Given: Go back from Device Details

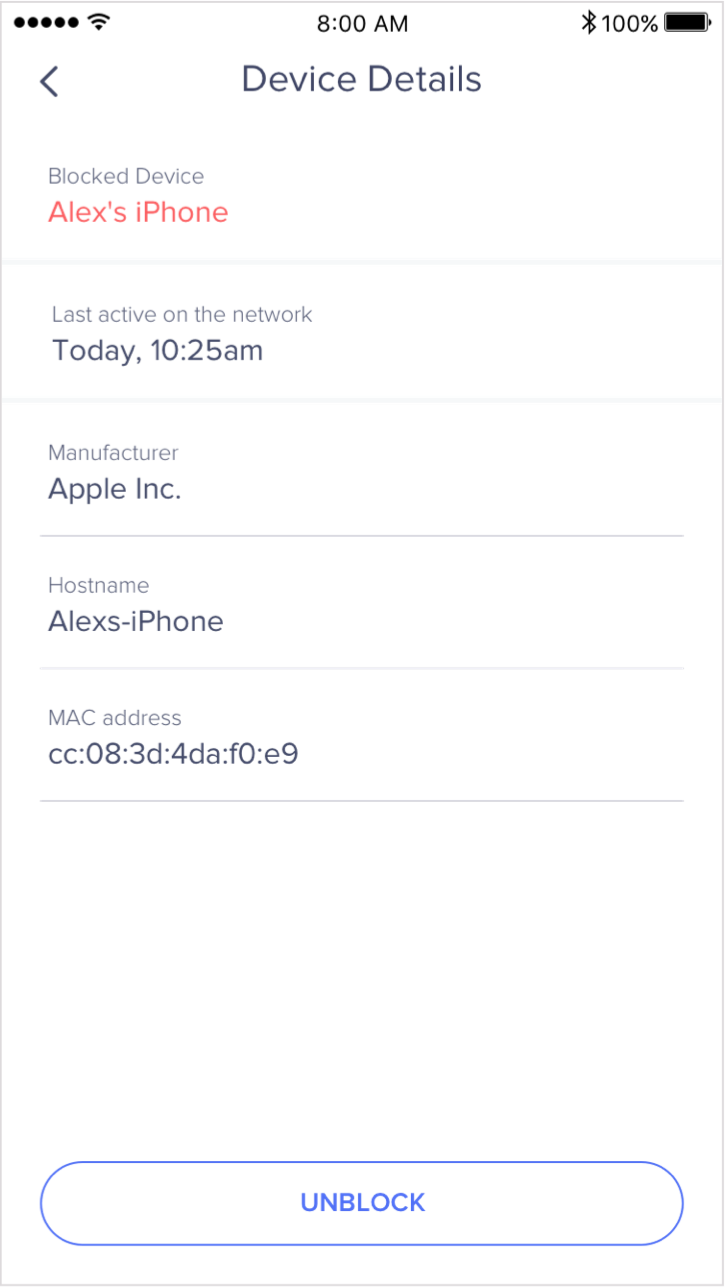Looking at the screenshot, I should pyautogui.click(x=49, y=81).
